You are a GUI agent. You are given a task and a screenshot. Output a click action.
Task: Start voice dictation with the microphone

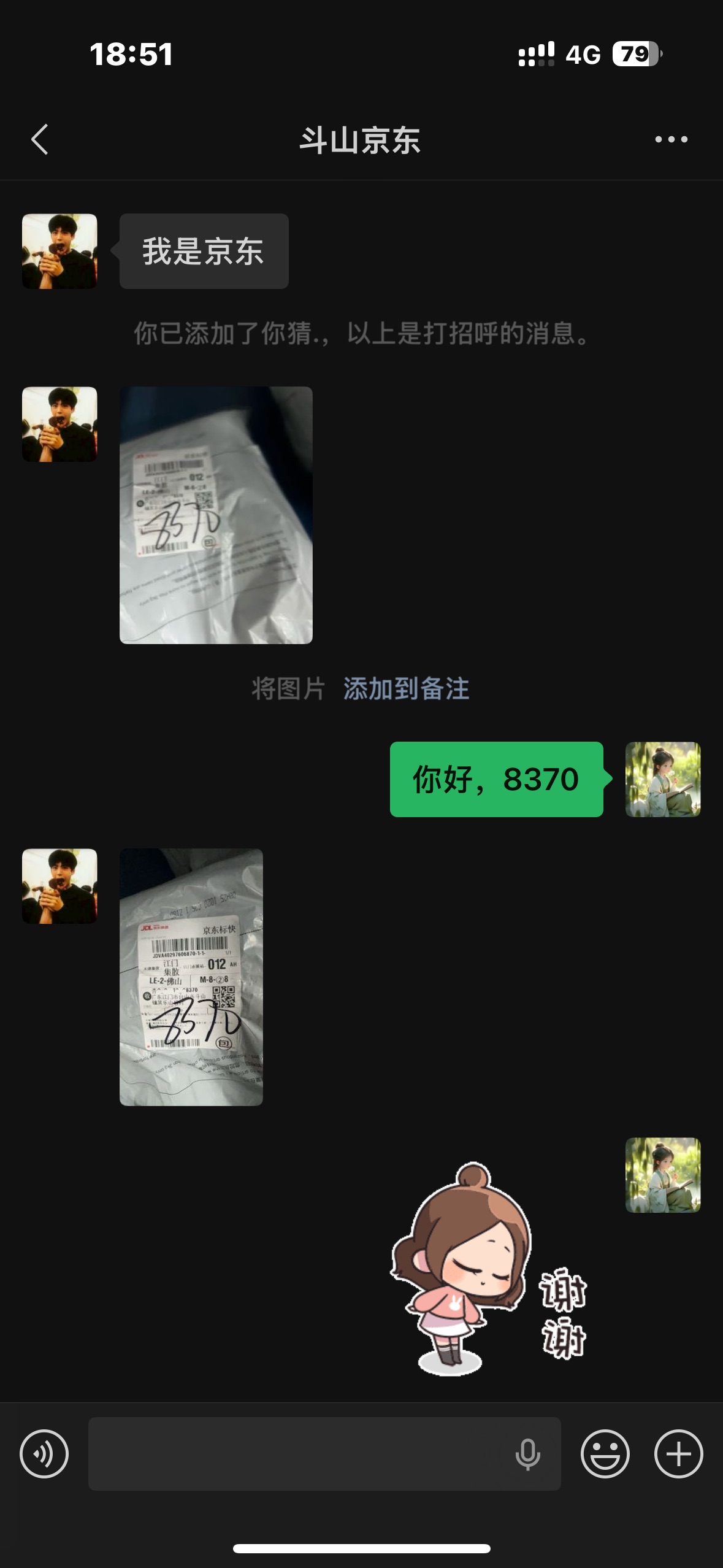527,1453
